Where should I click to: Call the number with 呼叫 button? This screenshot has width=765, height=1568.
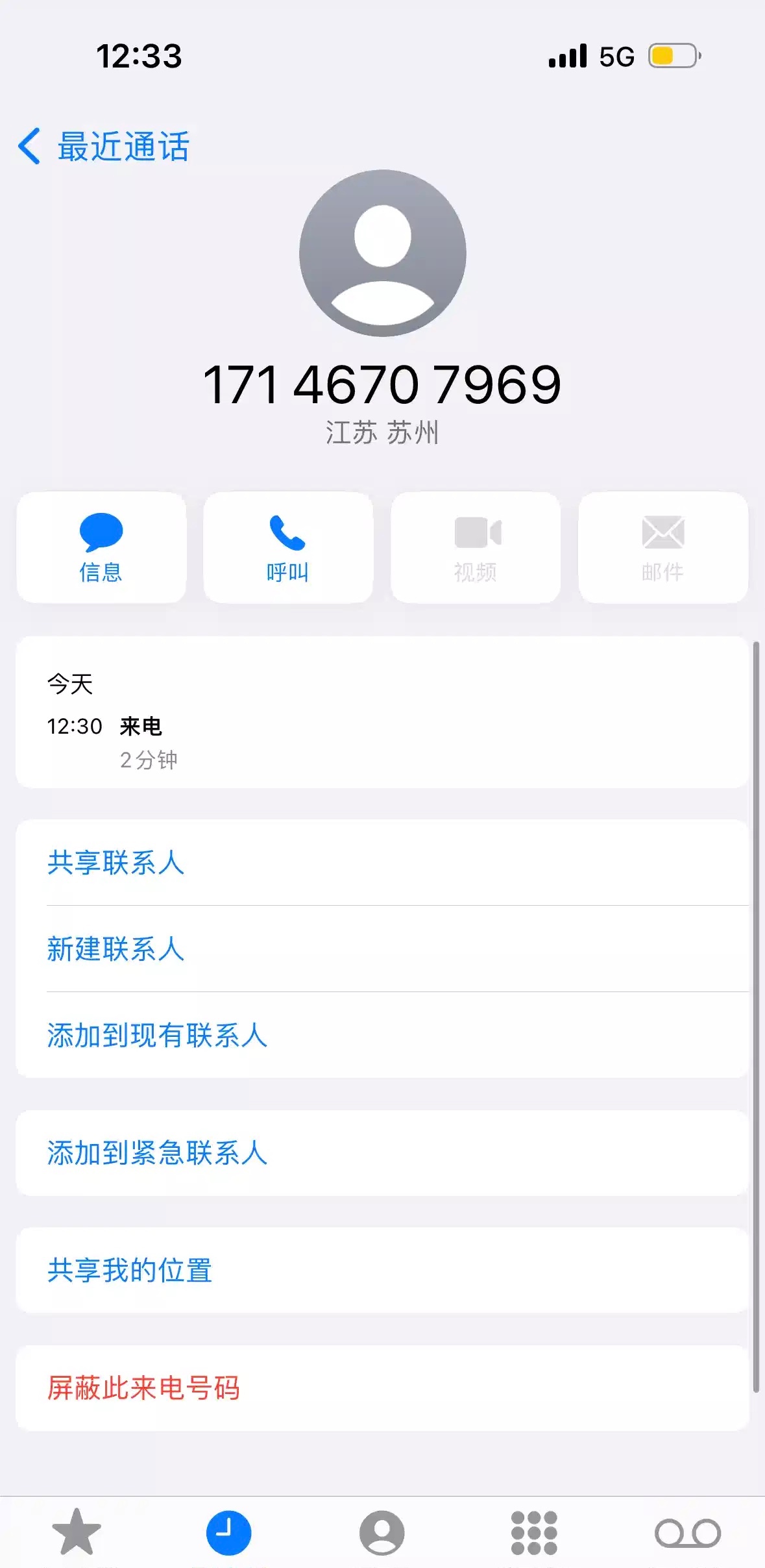coord(288,547)
